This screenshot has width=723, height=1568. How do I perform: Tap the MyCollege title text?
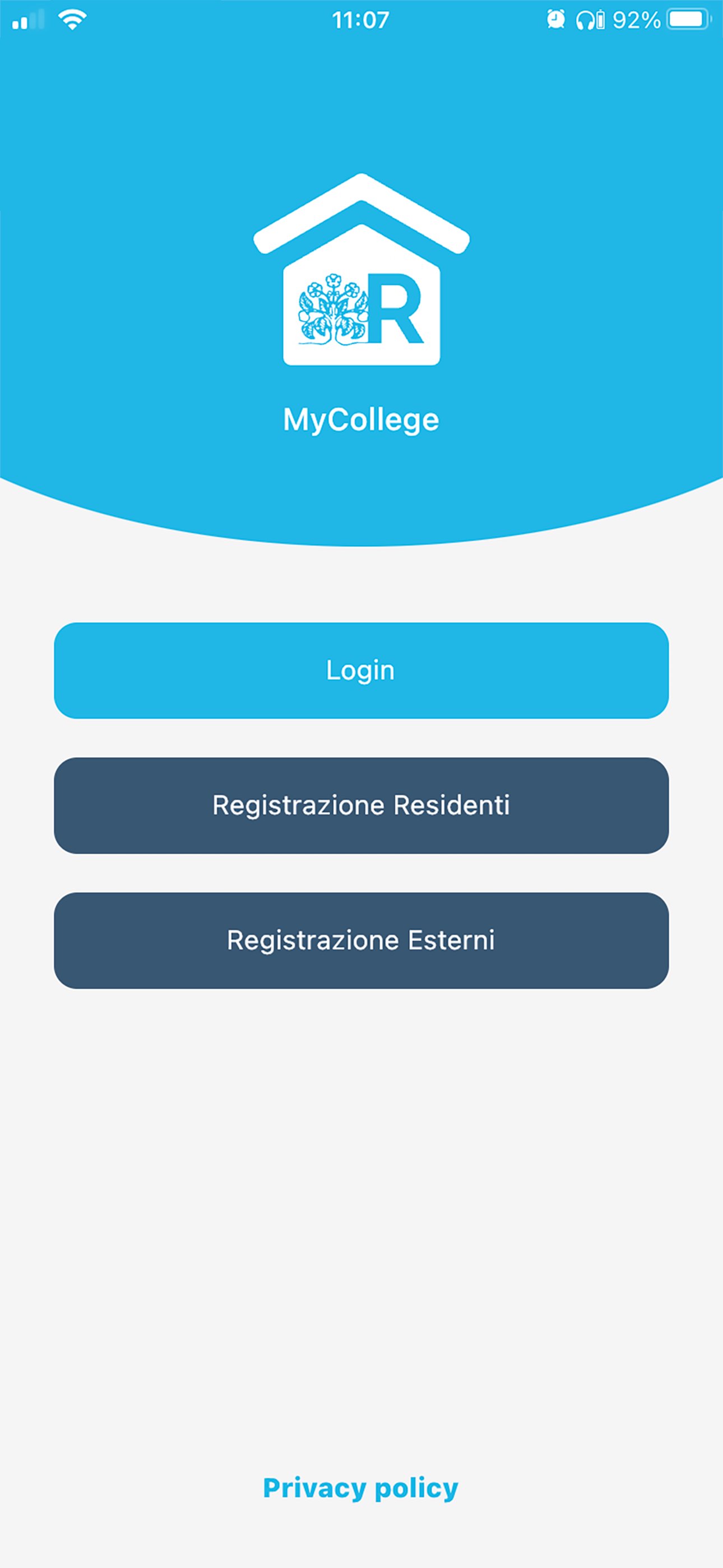361,419
